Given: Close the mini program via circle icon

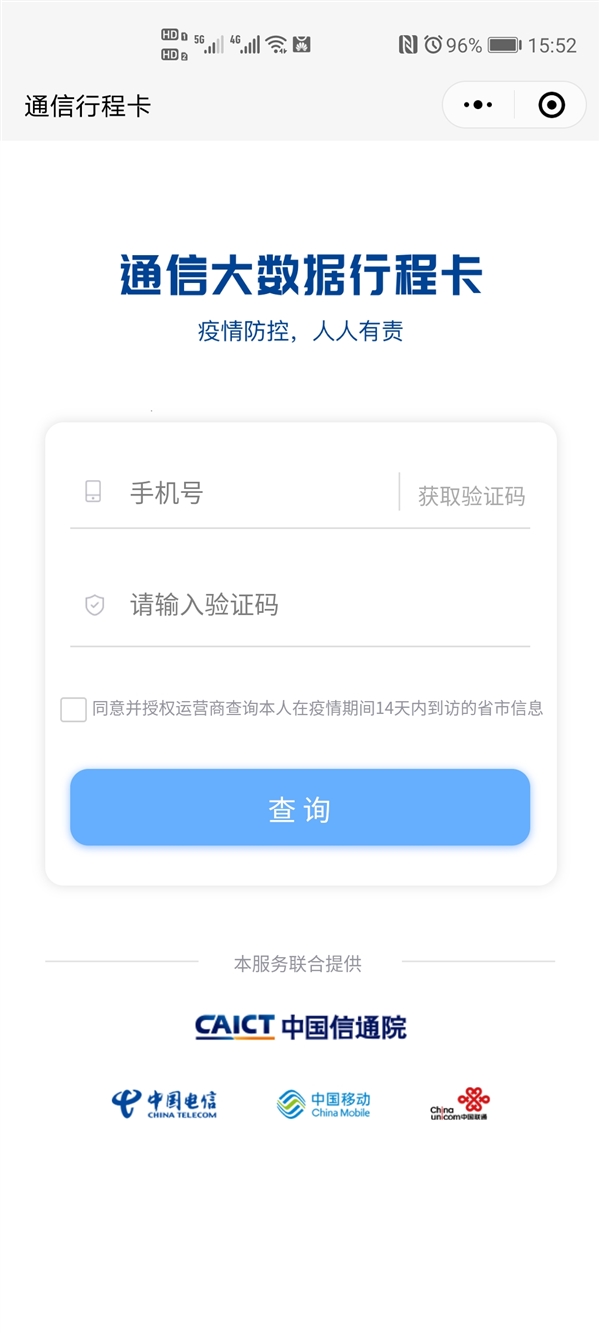Looking at the screenshot, I should (551, 105).
